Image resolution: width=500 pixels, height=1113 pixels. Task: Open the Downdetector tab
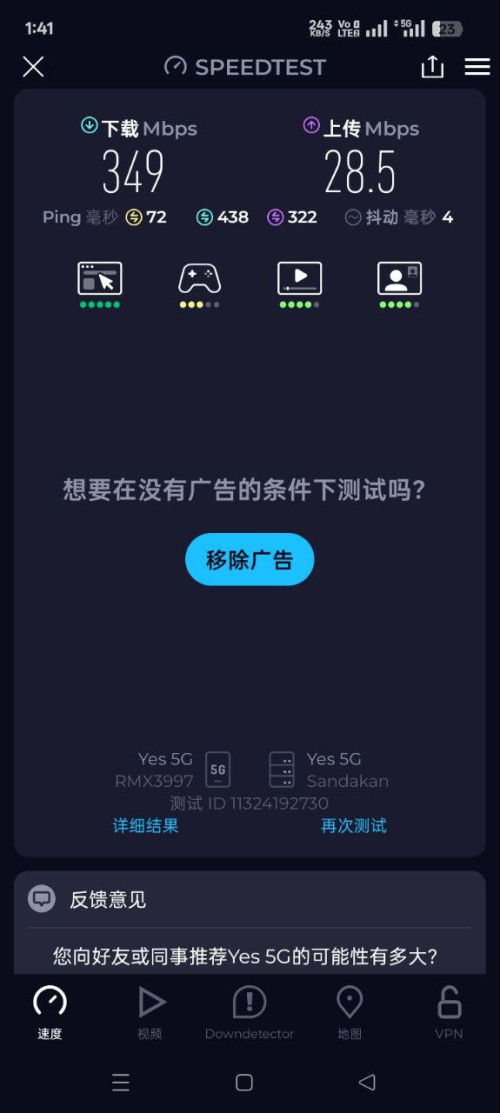coord(249,1013)
